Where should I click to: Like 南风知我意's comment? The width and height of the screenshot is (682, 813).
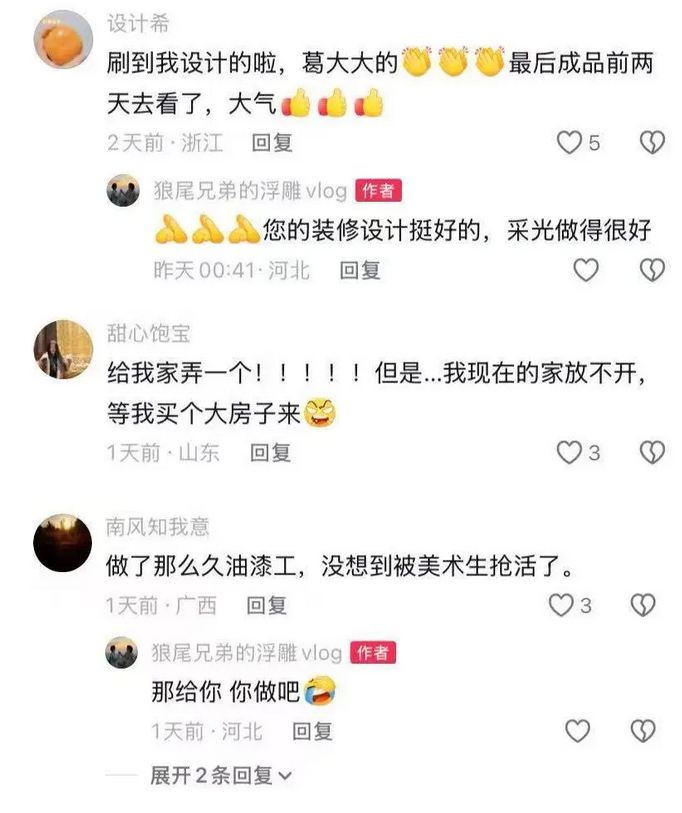(x=562, y=605)
